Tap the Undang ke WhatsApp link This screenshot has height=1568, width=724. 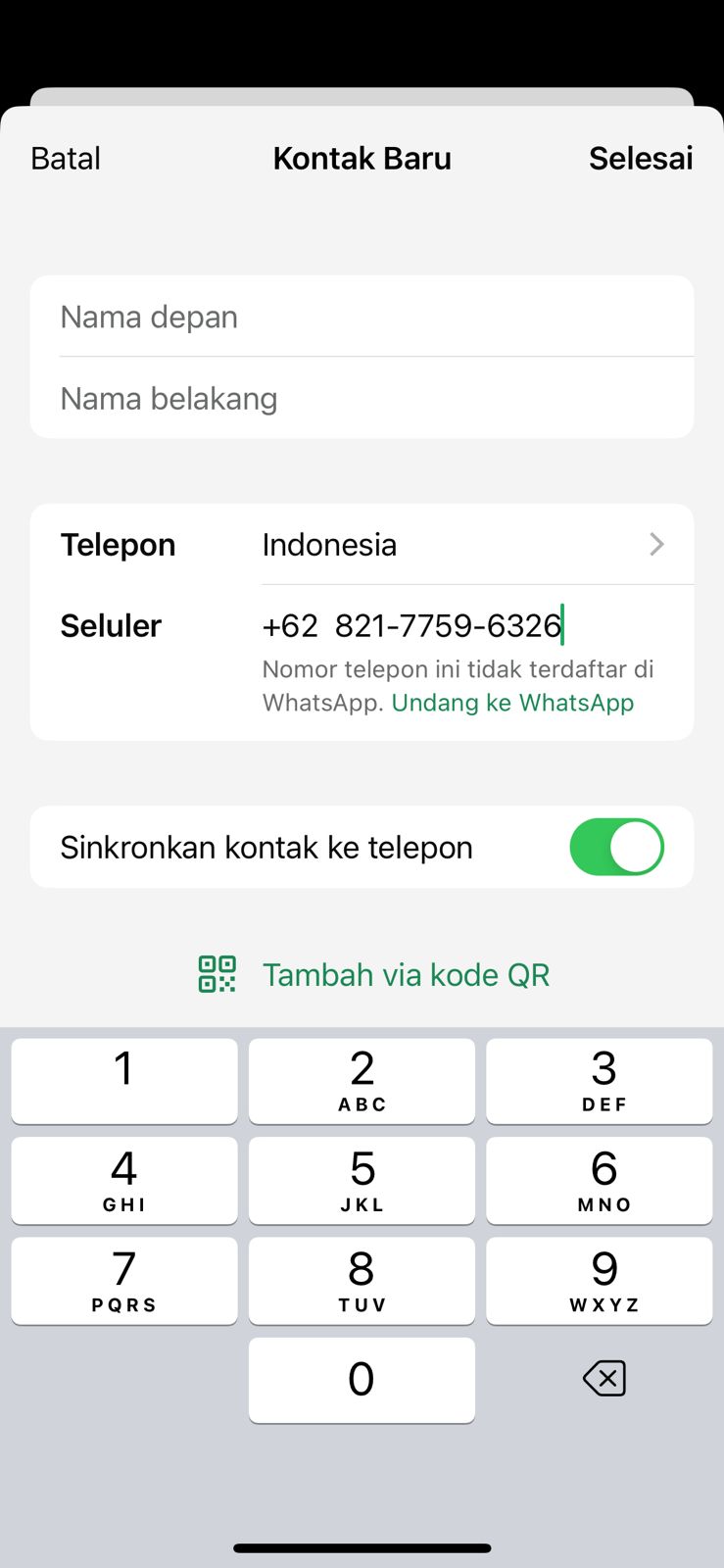tap(512, 703)
